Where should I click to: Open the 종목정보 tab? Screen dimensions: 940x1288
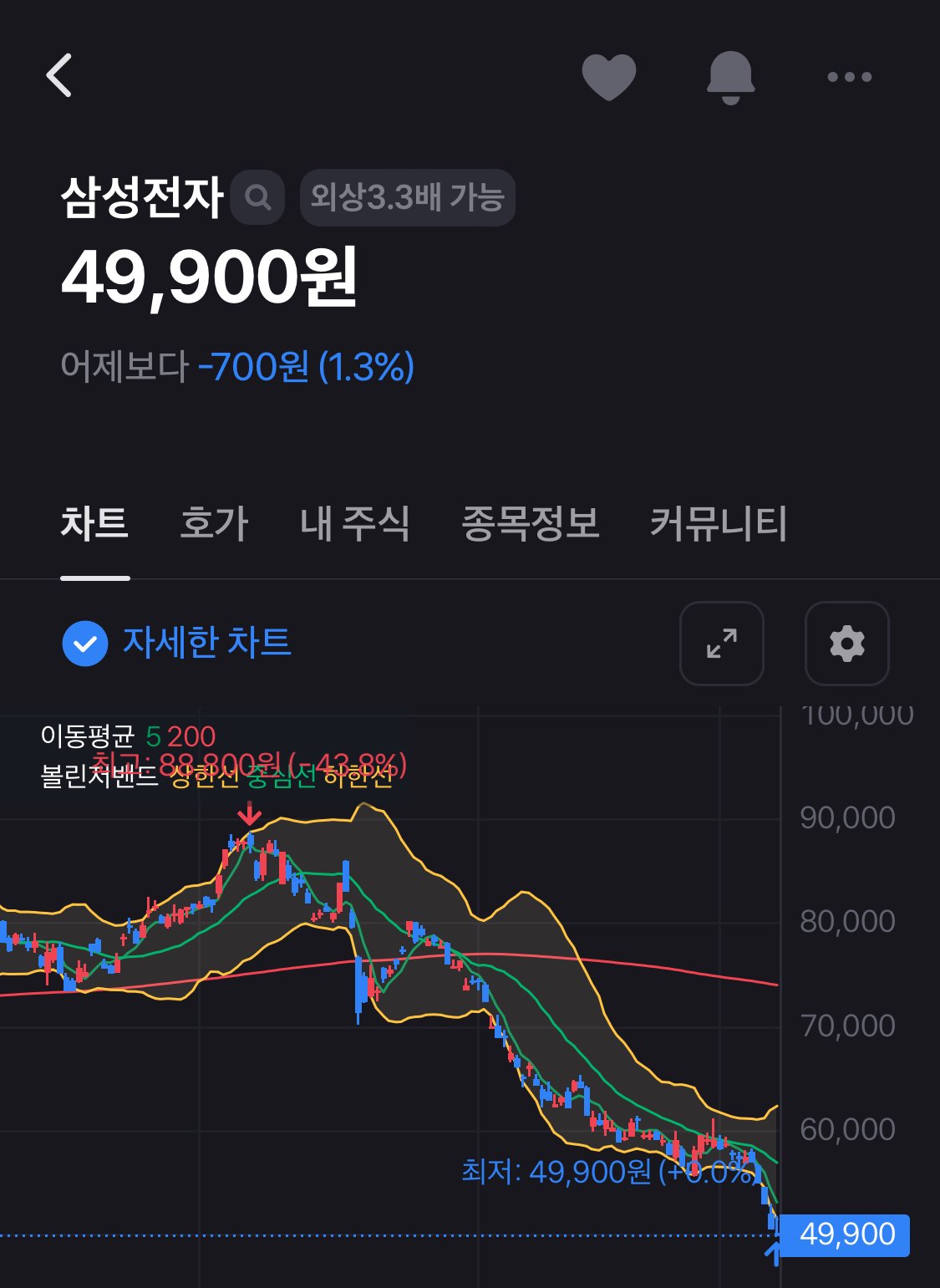(531, 523)
